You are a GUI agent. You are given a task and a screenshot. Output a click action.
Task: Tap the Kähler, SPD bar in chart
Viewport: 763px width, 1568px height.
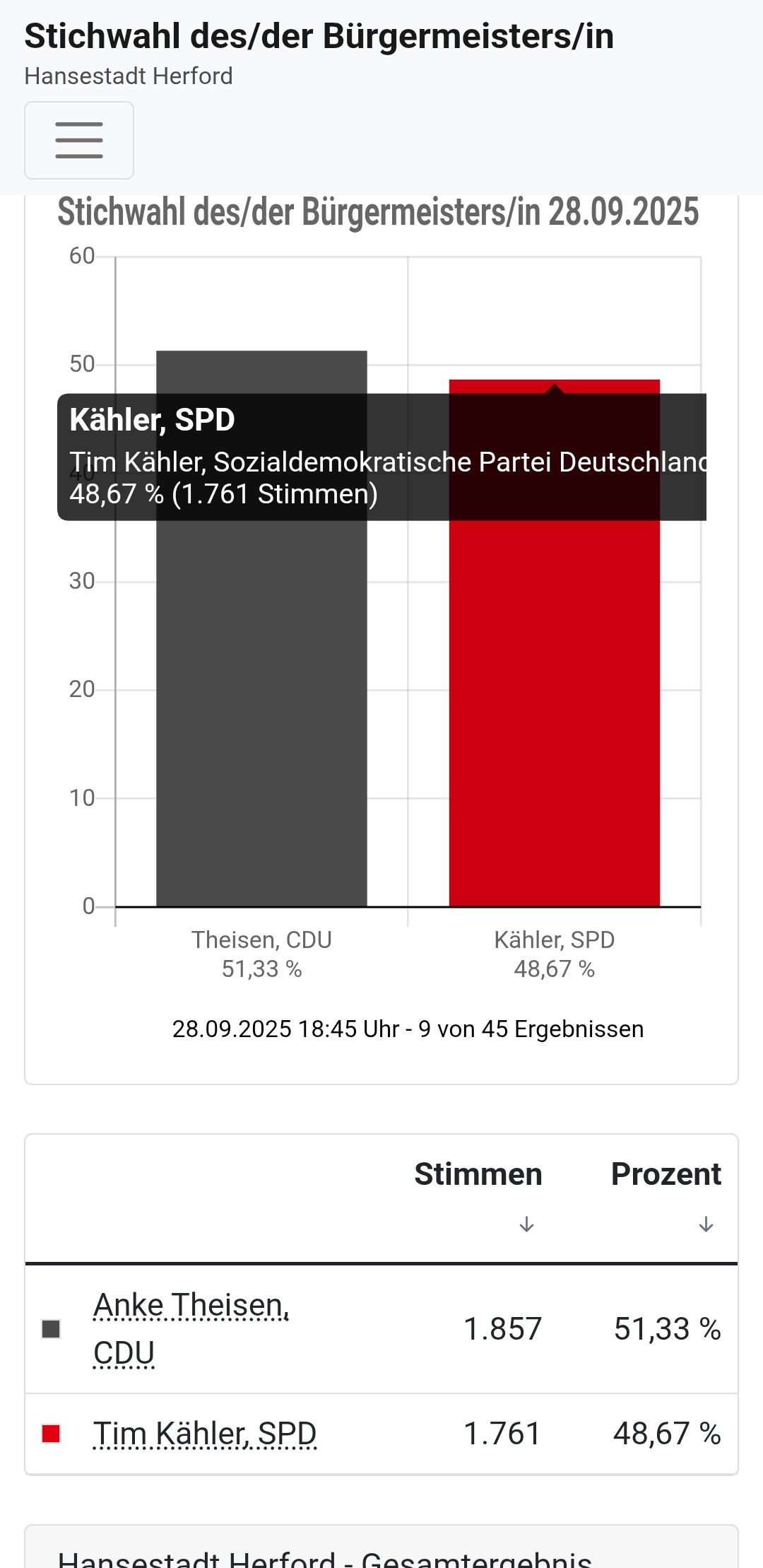click(x=555, y=707)
